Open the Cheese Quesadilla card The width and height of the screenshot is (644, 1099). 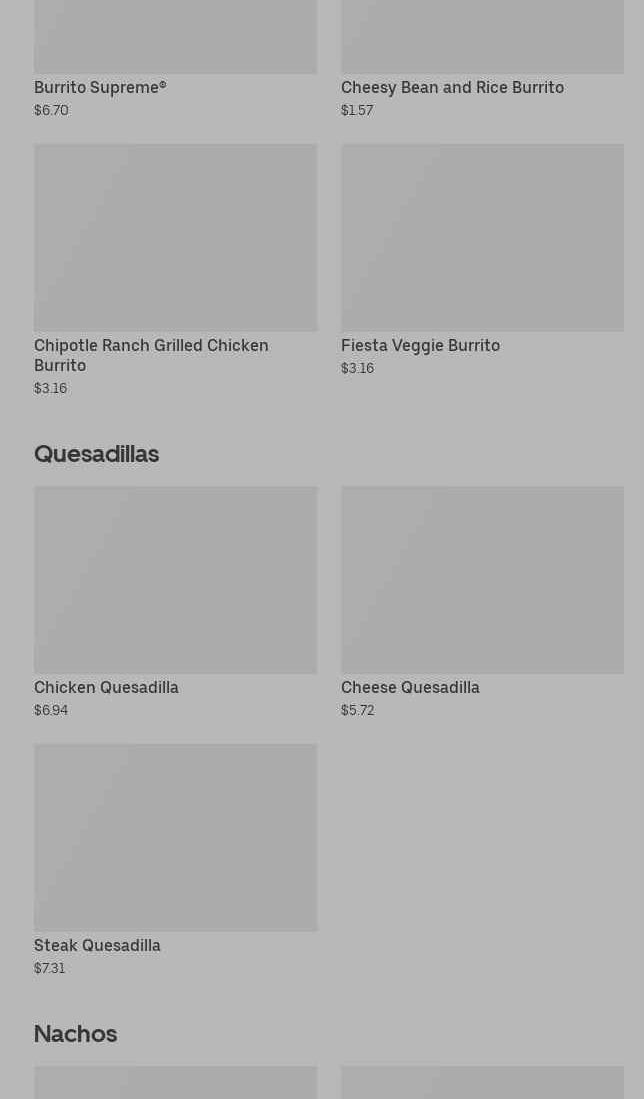[482, 603]
